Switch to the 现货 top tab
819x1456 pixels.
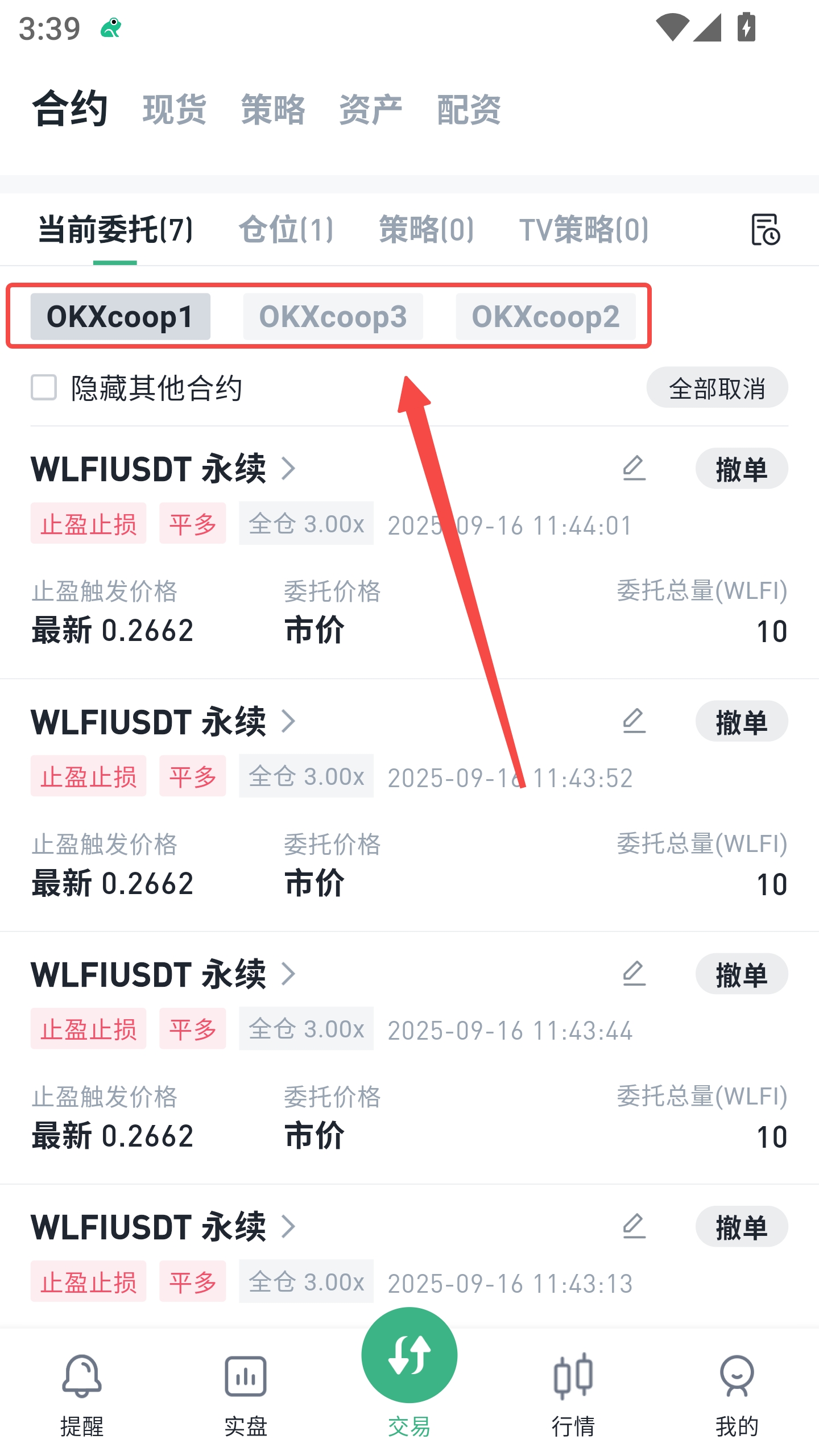[174, 109]
